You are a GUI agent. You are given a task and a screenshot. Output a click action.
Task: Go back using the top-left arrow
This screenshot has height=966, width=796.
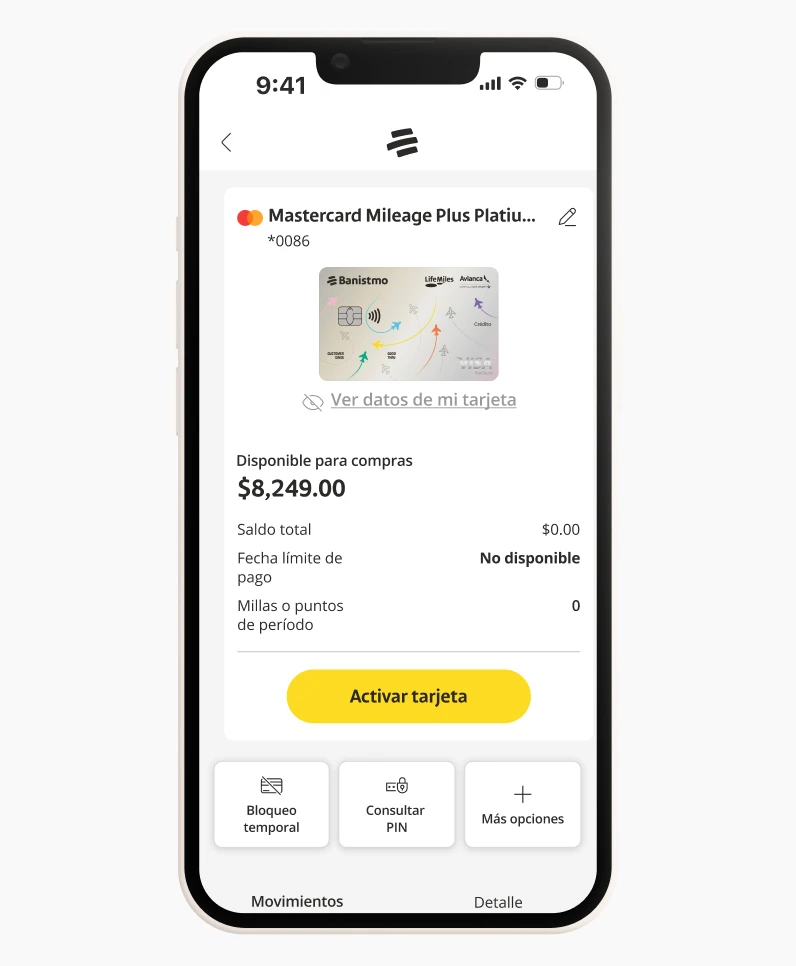[226, 143]
